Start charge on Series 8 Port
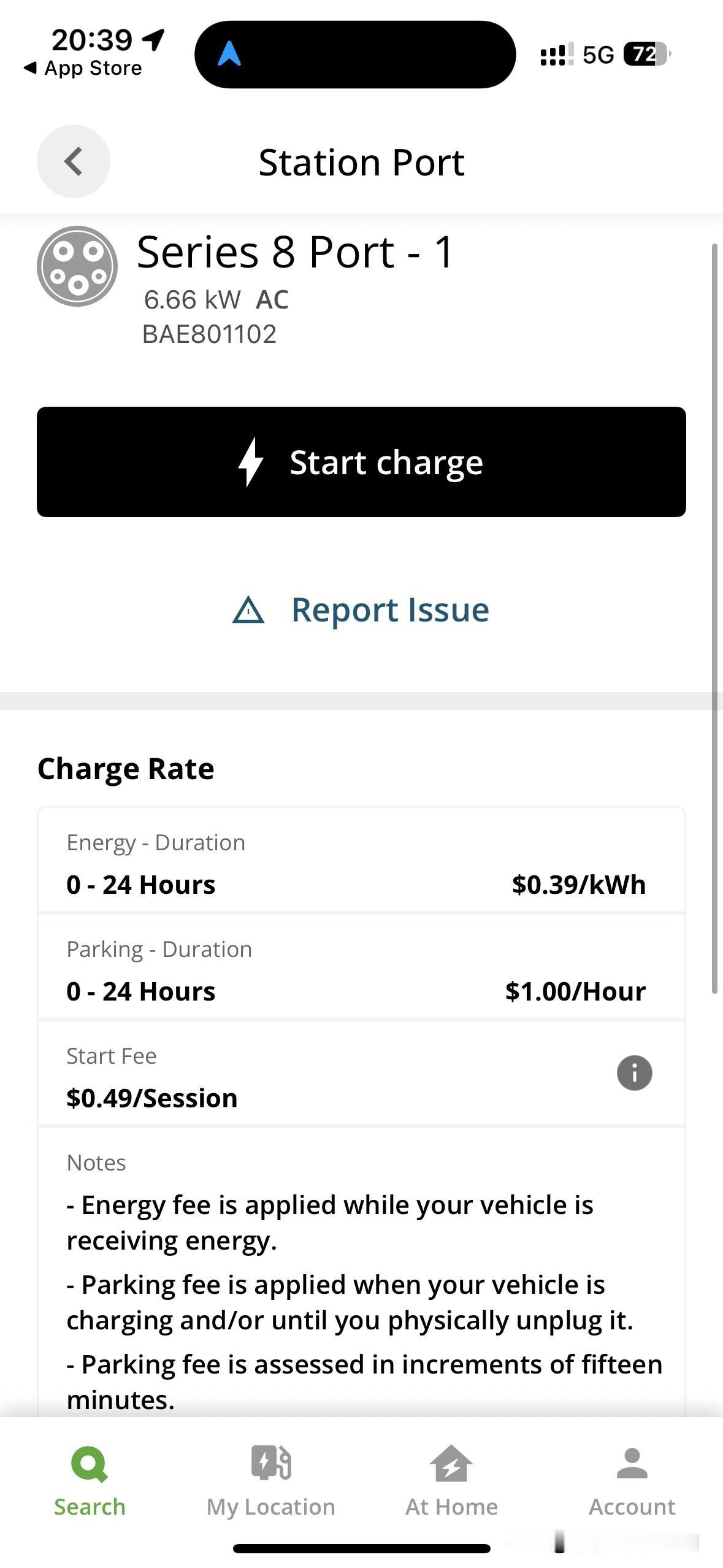Image resolution: width=723 pixels, height=1568 pixels. point(361,462)
